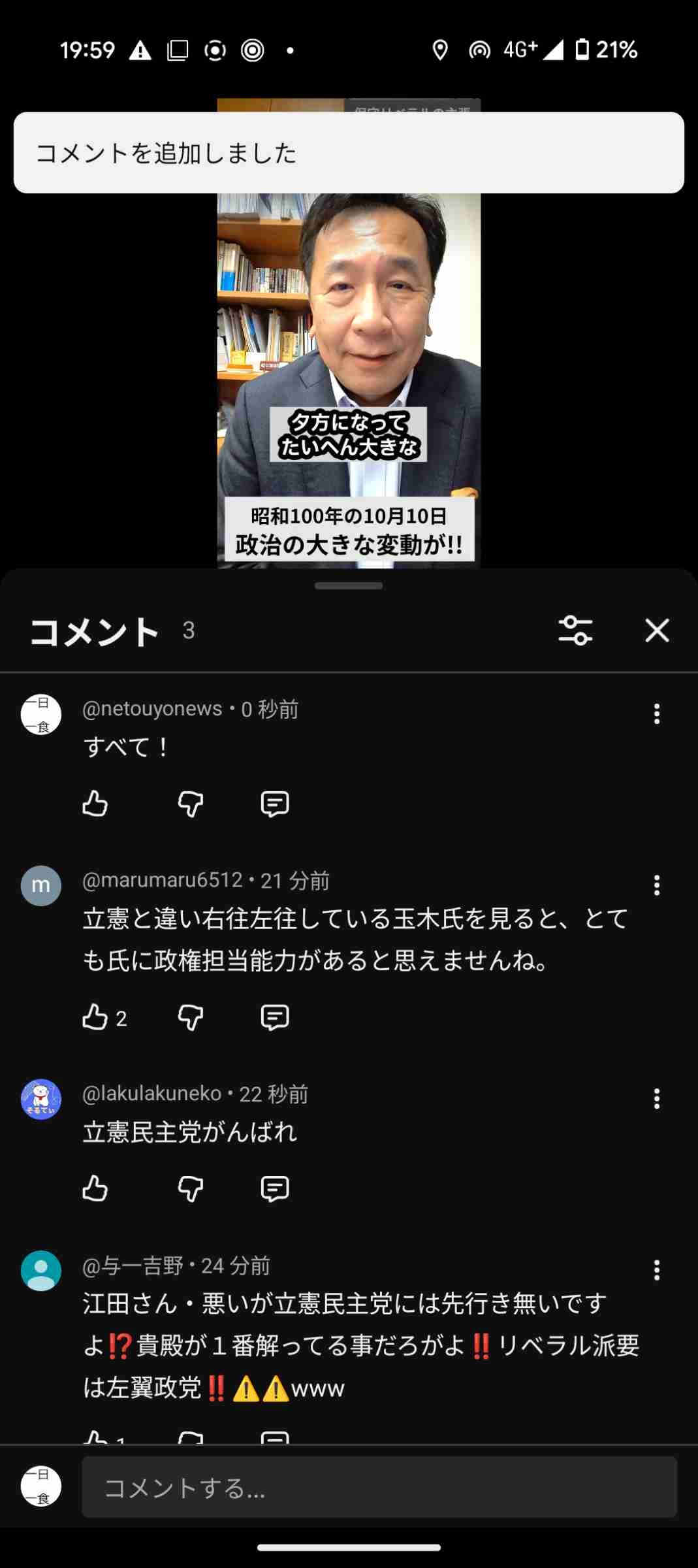Viewport: 698px width, 1568px height.
Task: Open the overflow menu on the @与一吉野 comment
Action: click(x=656, y=1270)
